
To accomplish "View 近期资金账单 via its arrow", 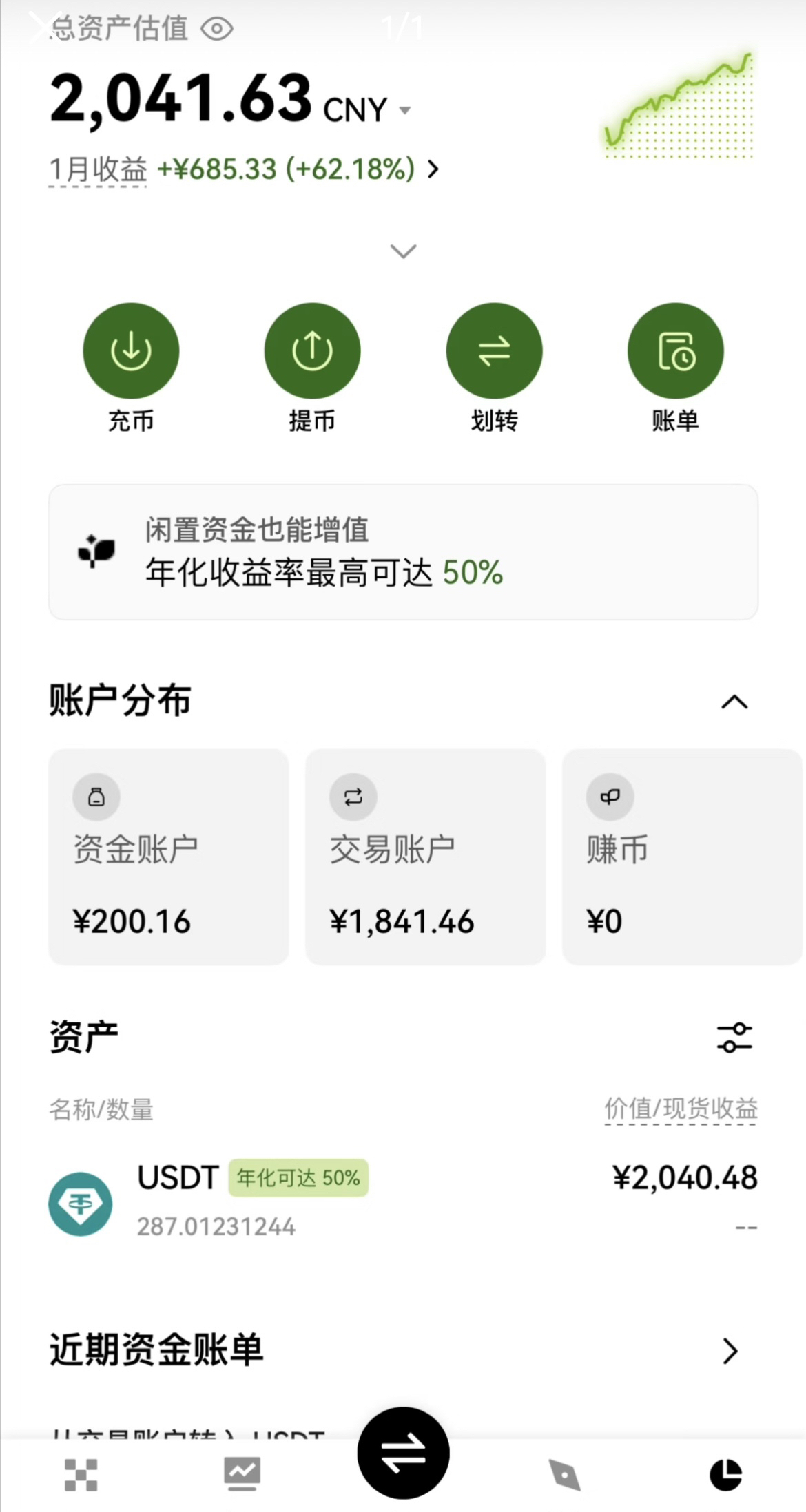I will (x=731, y=1351).
